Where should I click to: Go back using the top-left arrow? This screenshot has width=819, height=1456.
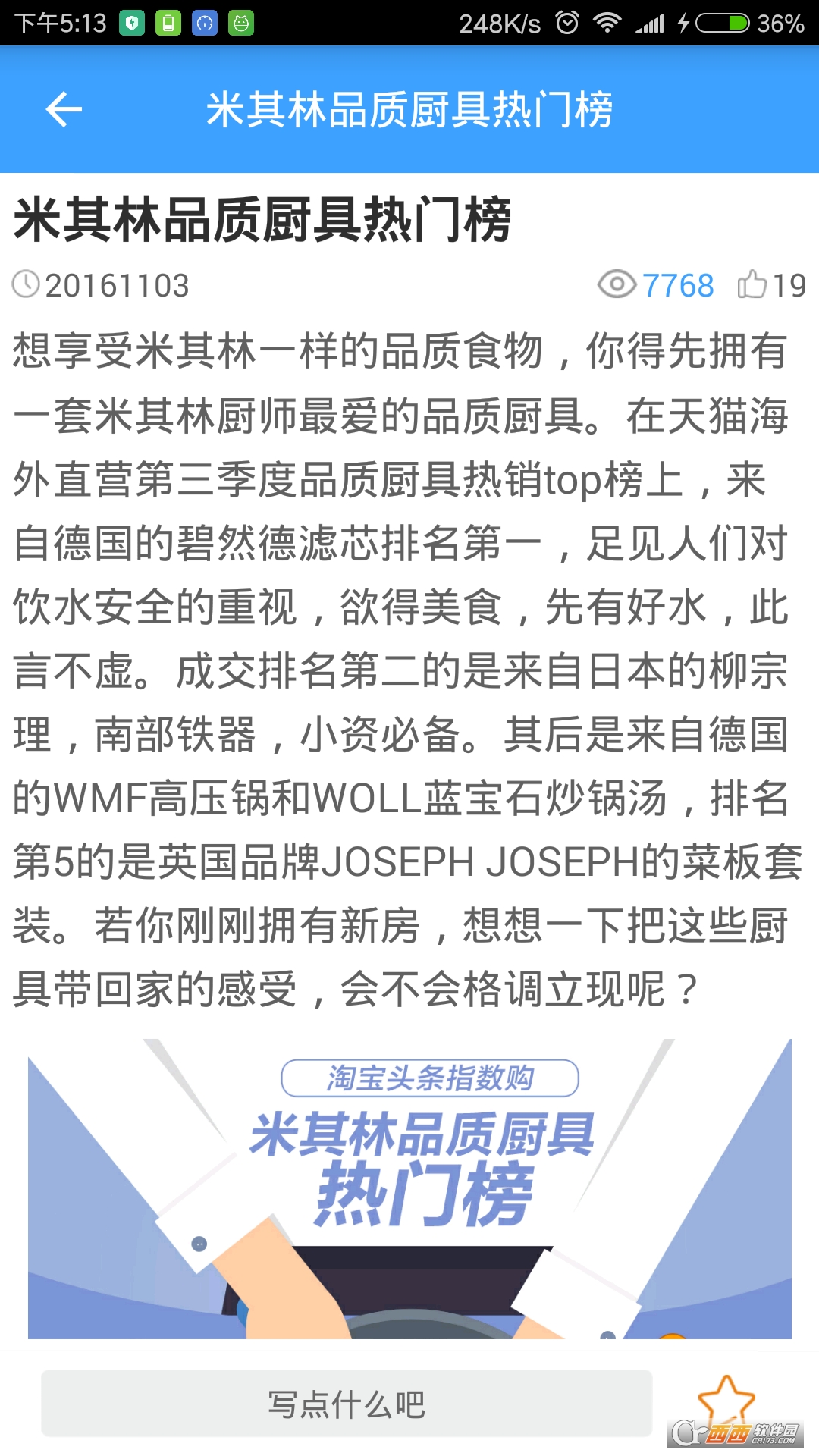pos(64,110)
